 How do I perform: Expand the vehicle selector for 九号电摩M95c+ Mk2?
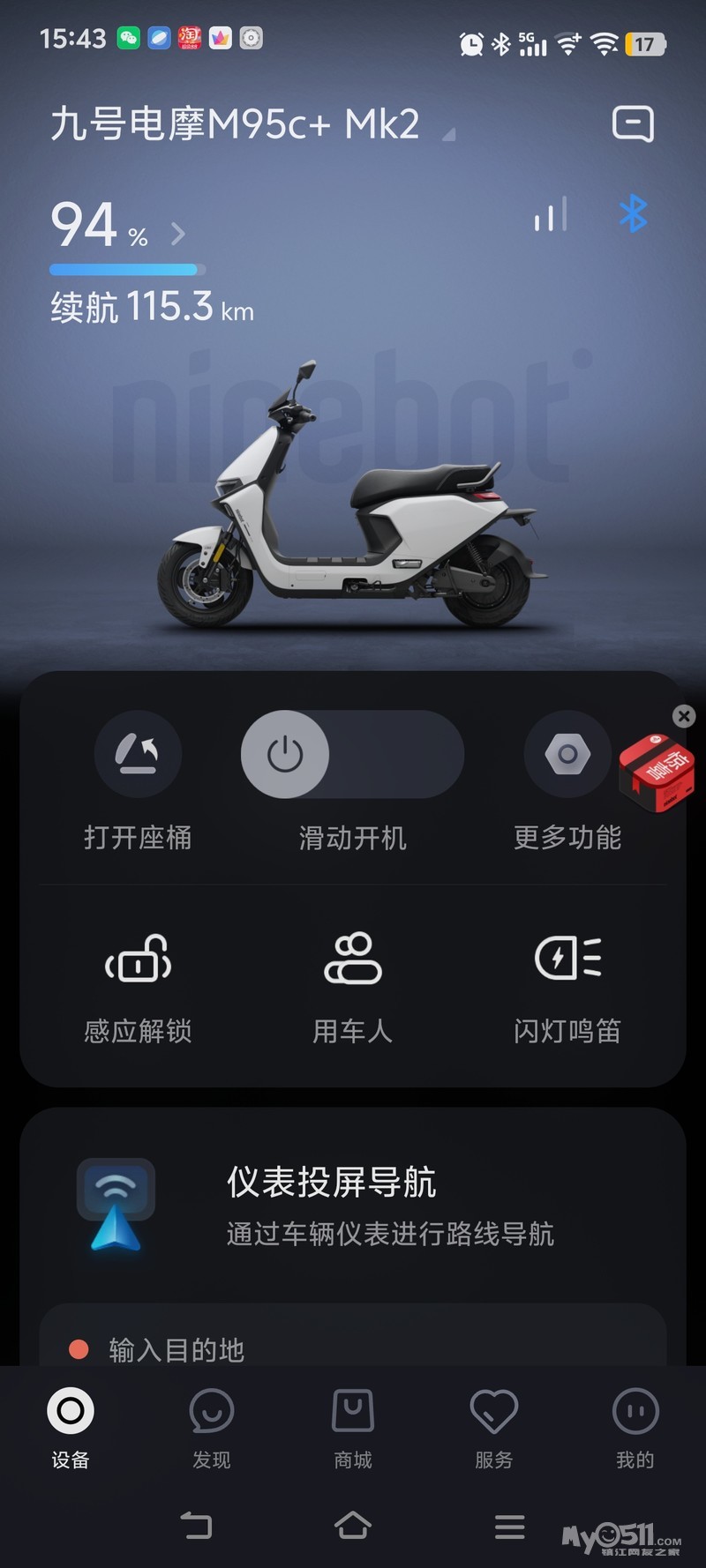(448, 135)
